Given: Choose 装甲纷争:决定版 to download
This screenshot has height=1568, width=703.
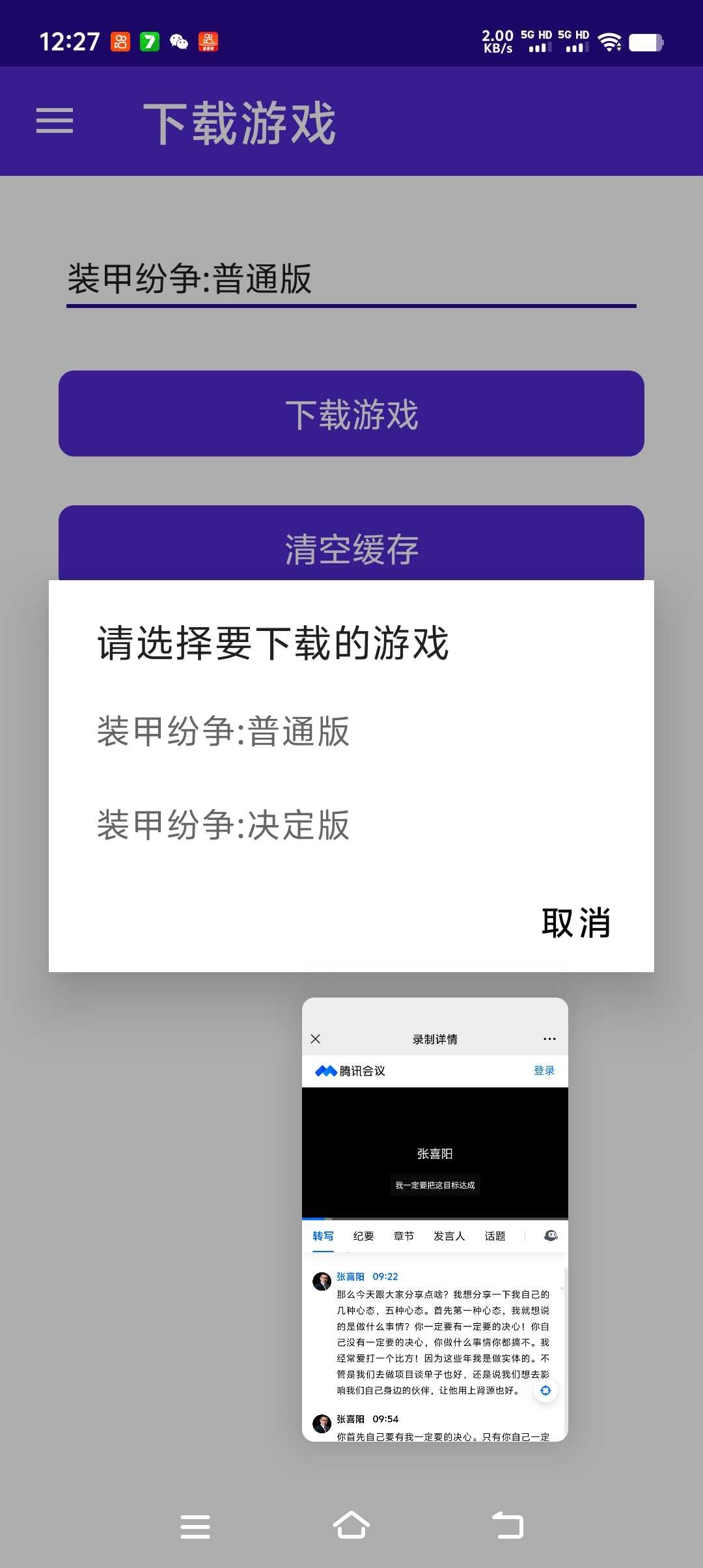Looking at the screenshot, I should (x=223, y=825).
